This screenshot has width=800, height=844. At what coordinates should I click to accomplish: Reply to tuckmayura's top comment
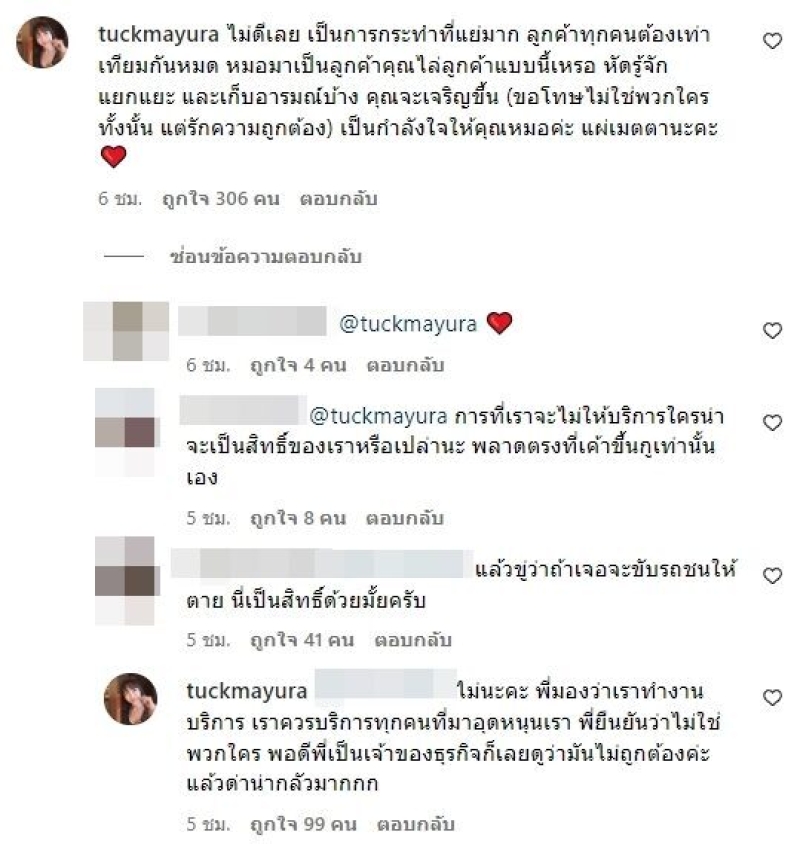(338, 199)
